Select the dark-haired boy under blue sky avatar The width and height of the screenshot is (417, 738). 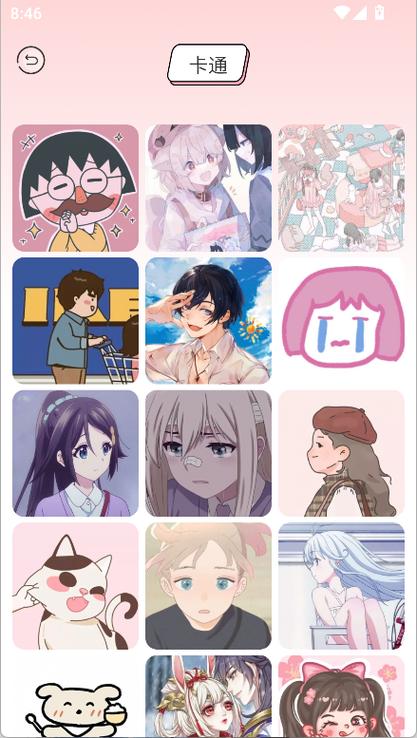pos(208,321)
